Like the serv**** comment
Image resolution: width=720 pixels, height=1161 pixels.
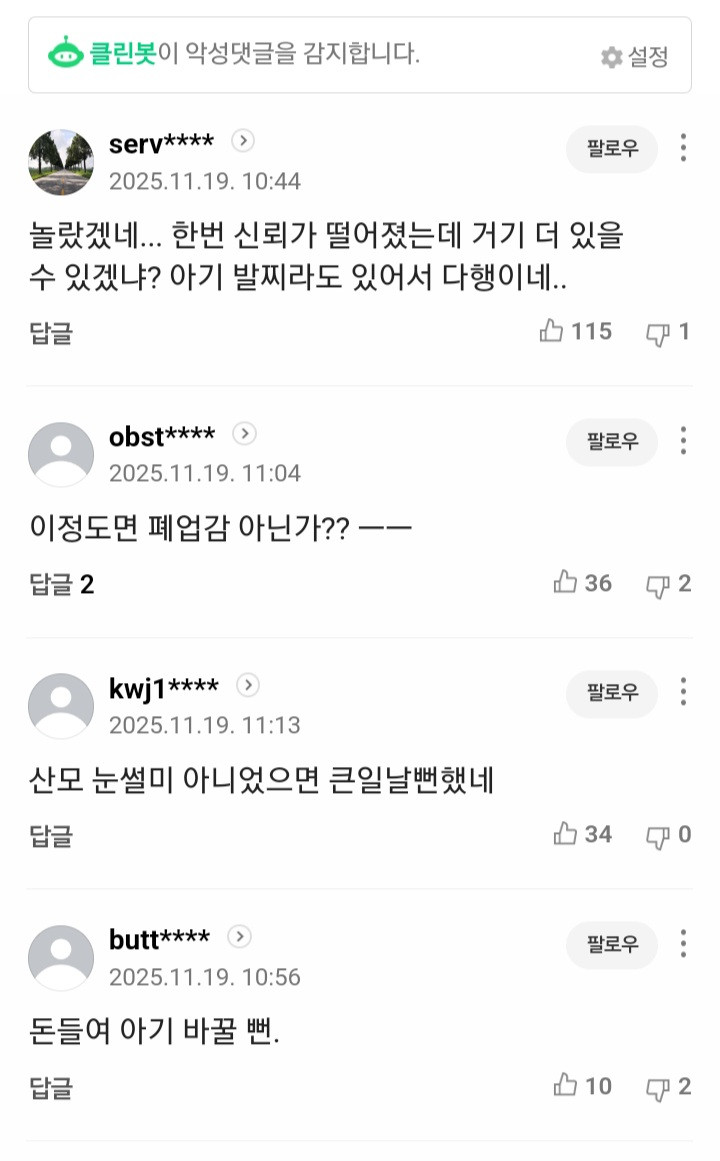[552, 331]
